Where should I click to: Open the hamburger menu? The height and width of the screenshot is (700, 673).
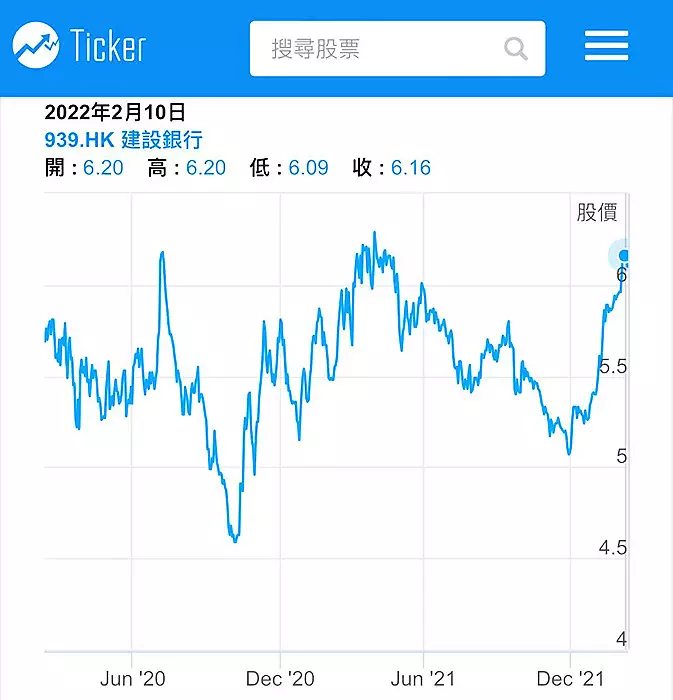[x=606, y=47]
